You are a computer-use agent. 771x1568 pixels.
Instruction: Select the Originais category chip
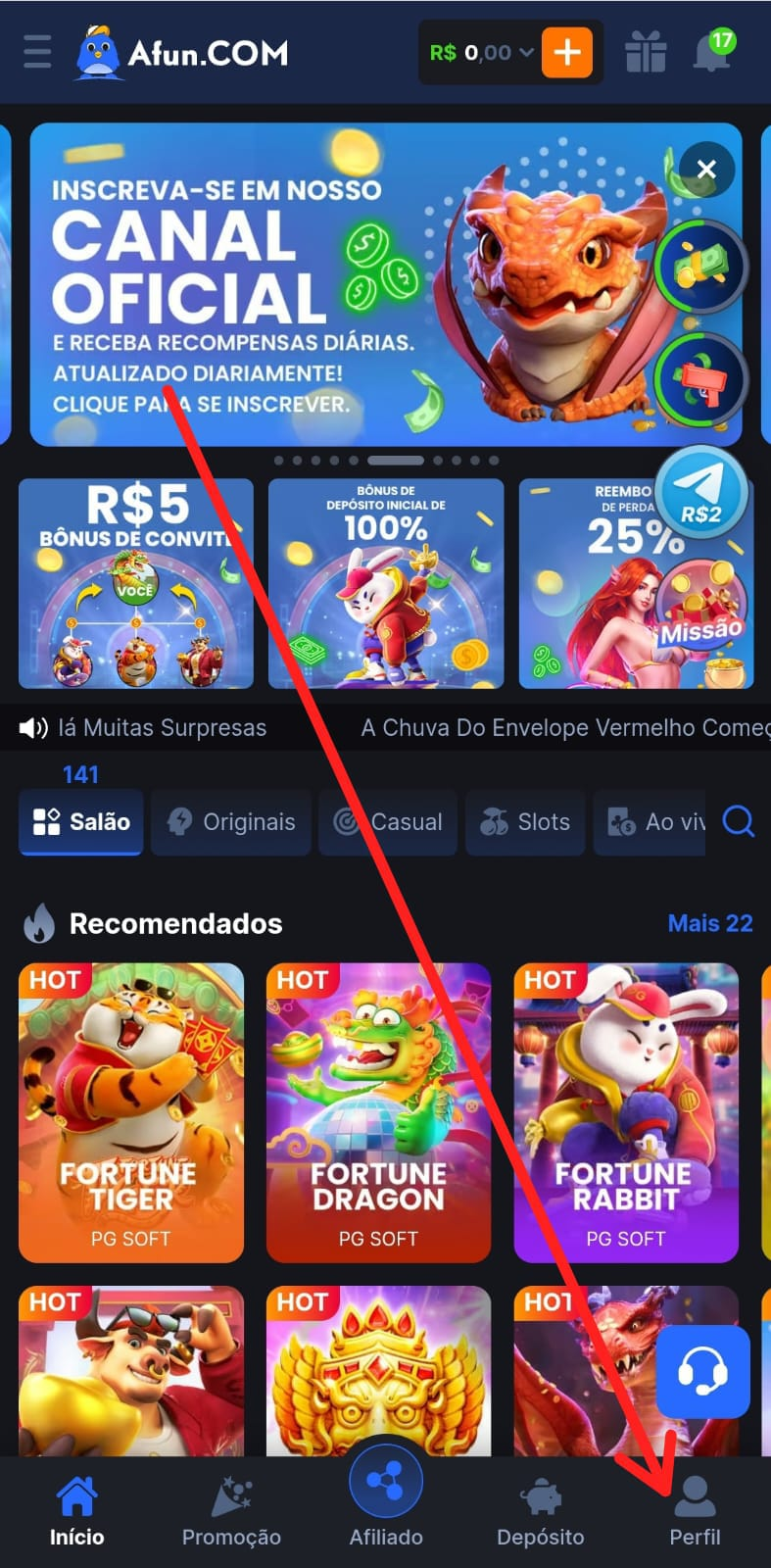click(231, 822)
